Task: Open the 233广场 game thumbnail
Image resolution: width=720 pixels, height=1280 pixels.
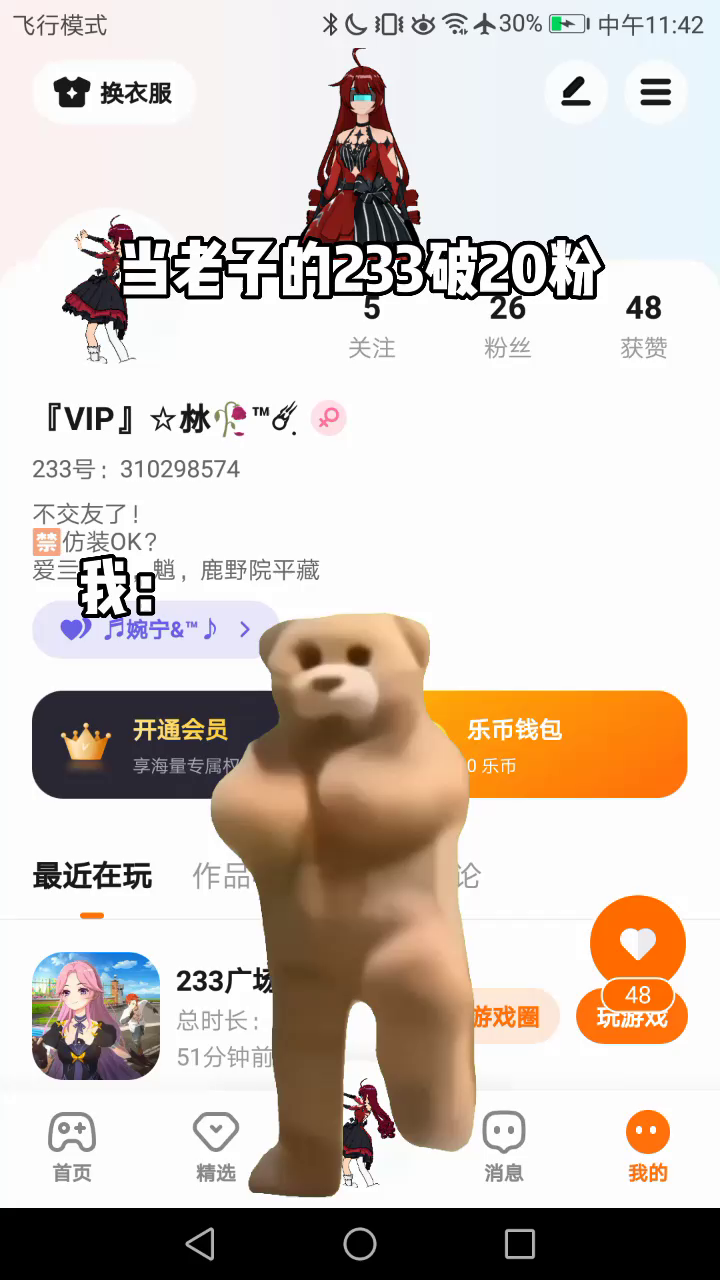Action: 96,1015
